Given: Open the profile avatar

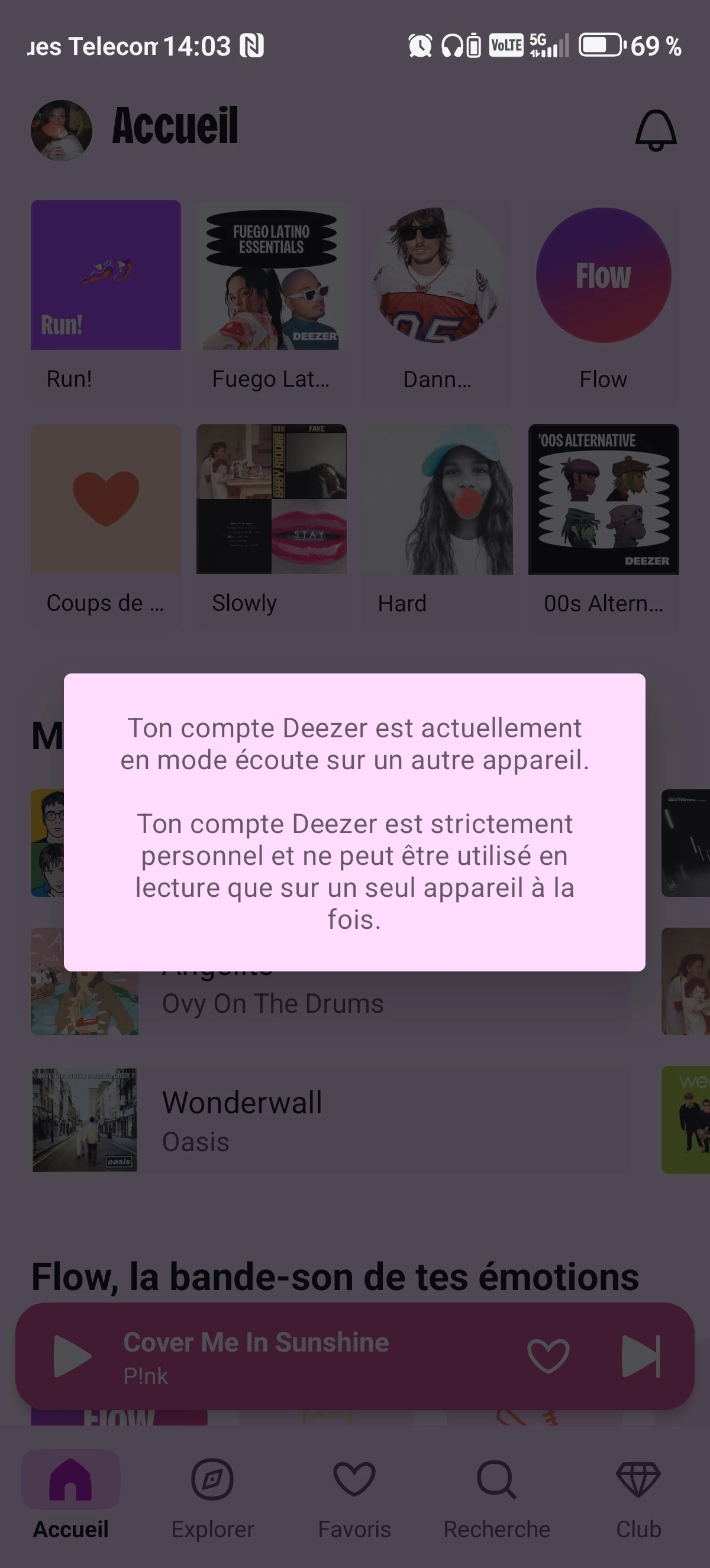Looking at the screenshot, I should 62,130.
